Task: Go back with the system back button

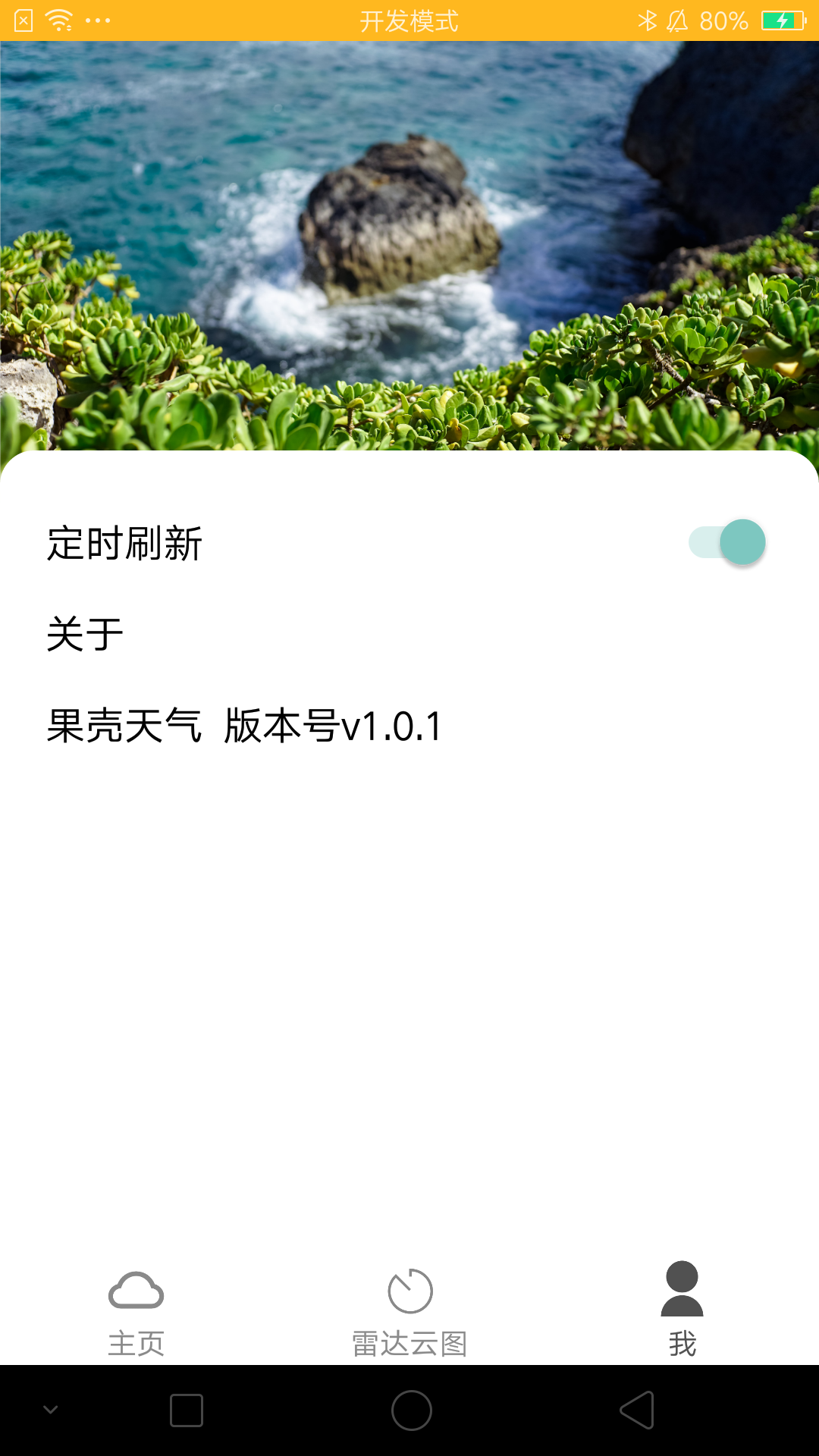Action: pyautogui.click(x=637, y=1410)
